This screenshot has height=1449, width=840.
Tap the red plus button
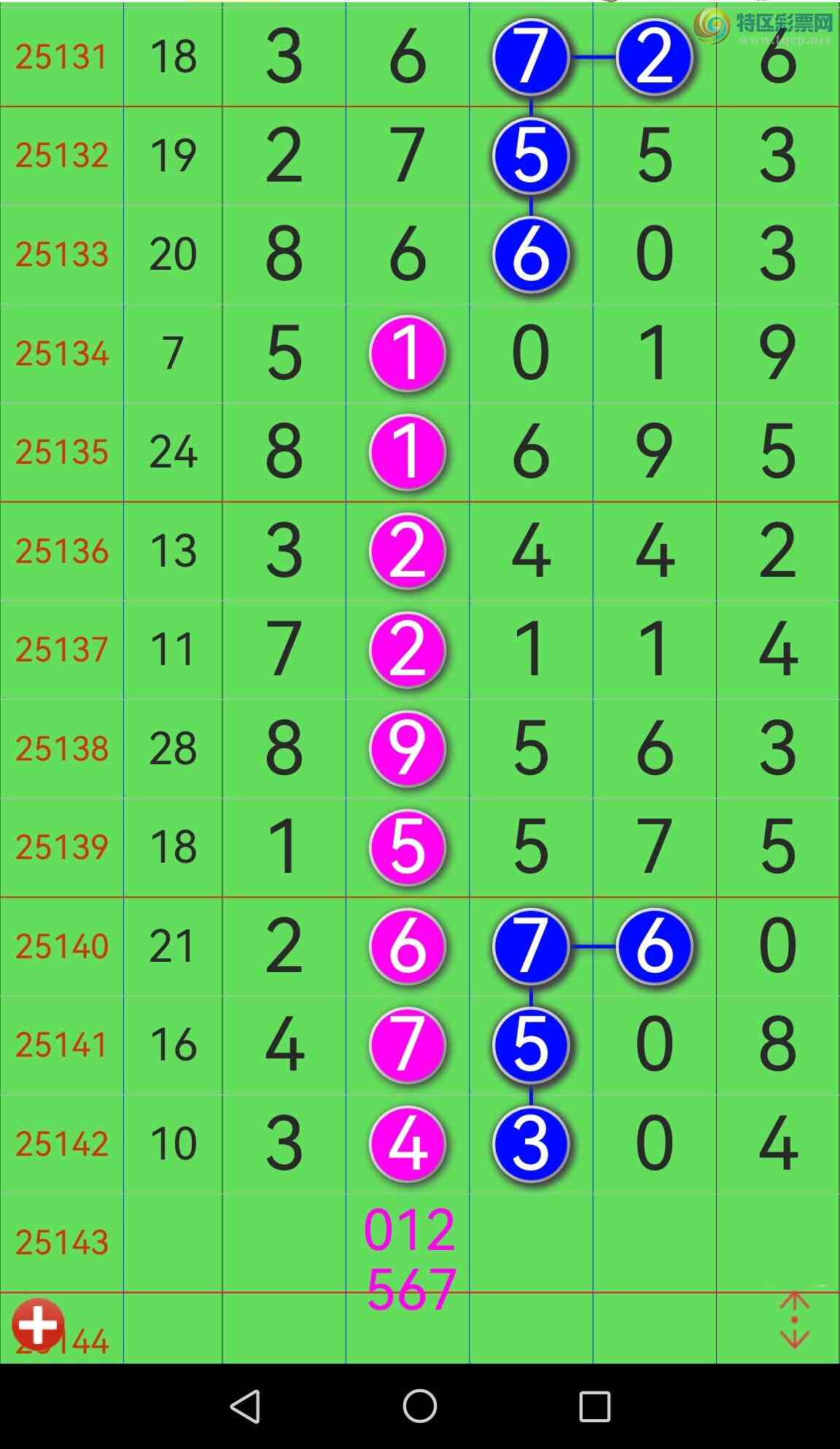[38, 1324]
